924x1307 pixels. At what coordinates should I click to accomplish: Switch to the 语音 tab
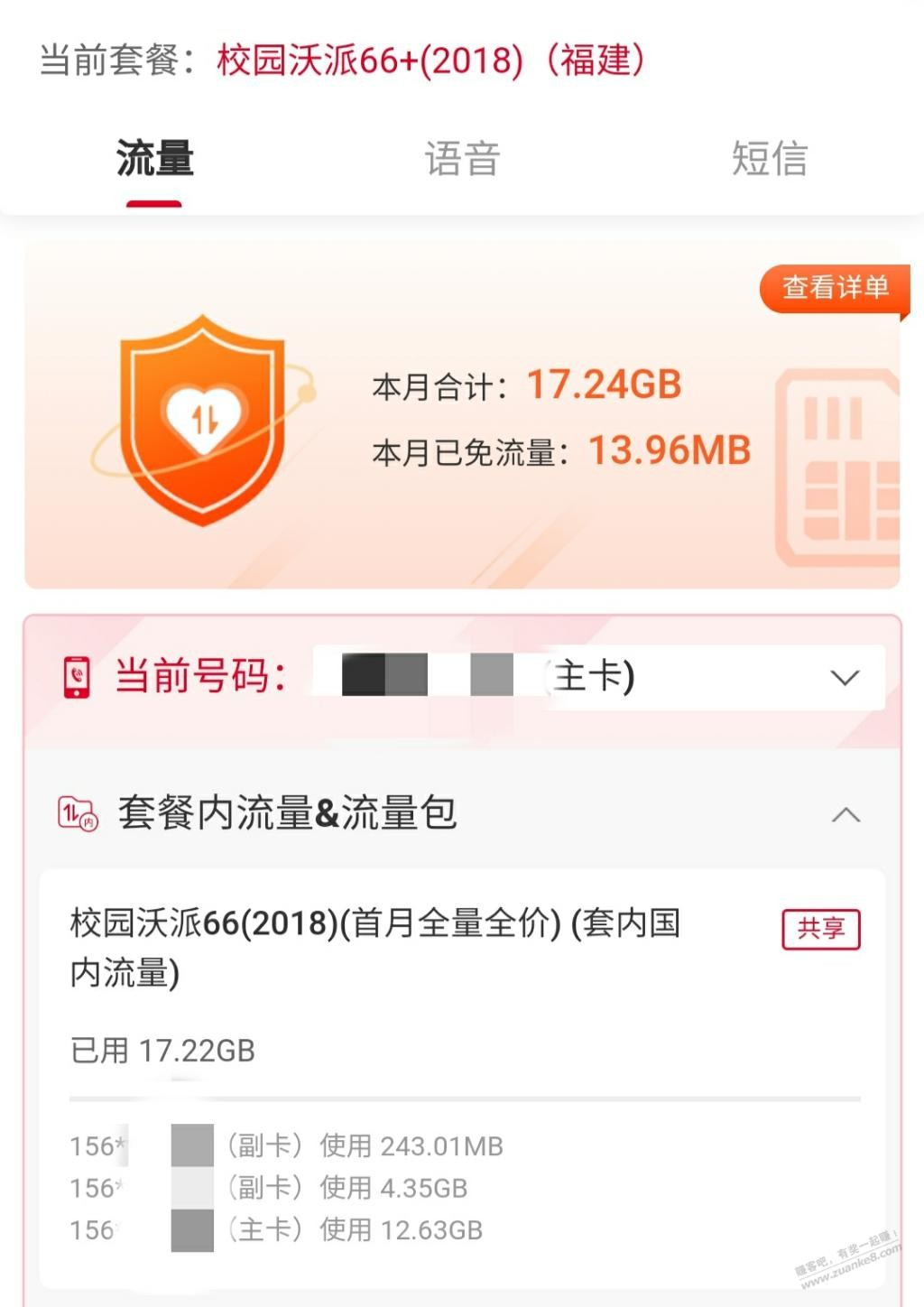(x=462, y=159)
